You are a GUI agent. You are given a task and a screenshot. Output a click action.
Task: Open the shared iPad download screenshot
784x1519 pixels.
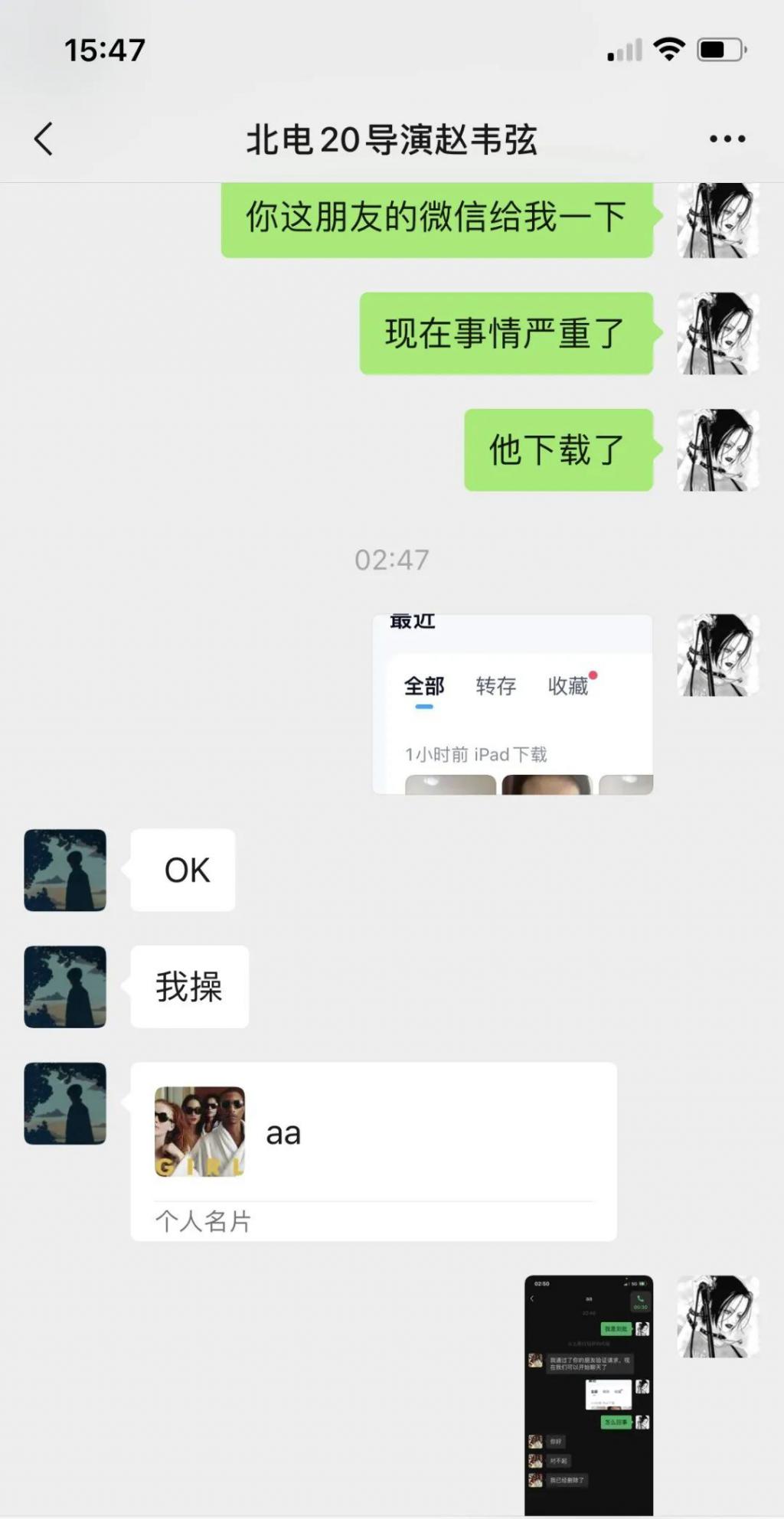point(512,704)
